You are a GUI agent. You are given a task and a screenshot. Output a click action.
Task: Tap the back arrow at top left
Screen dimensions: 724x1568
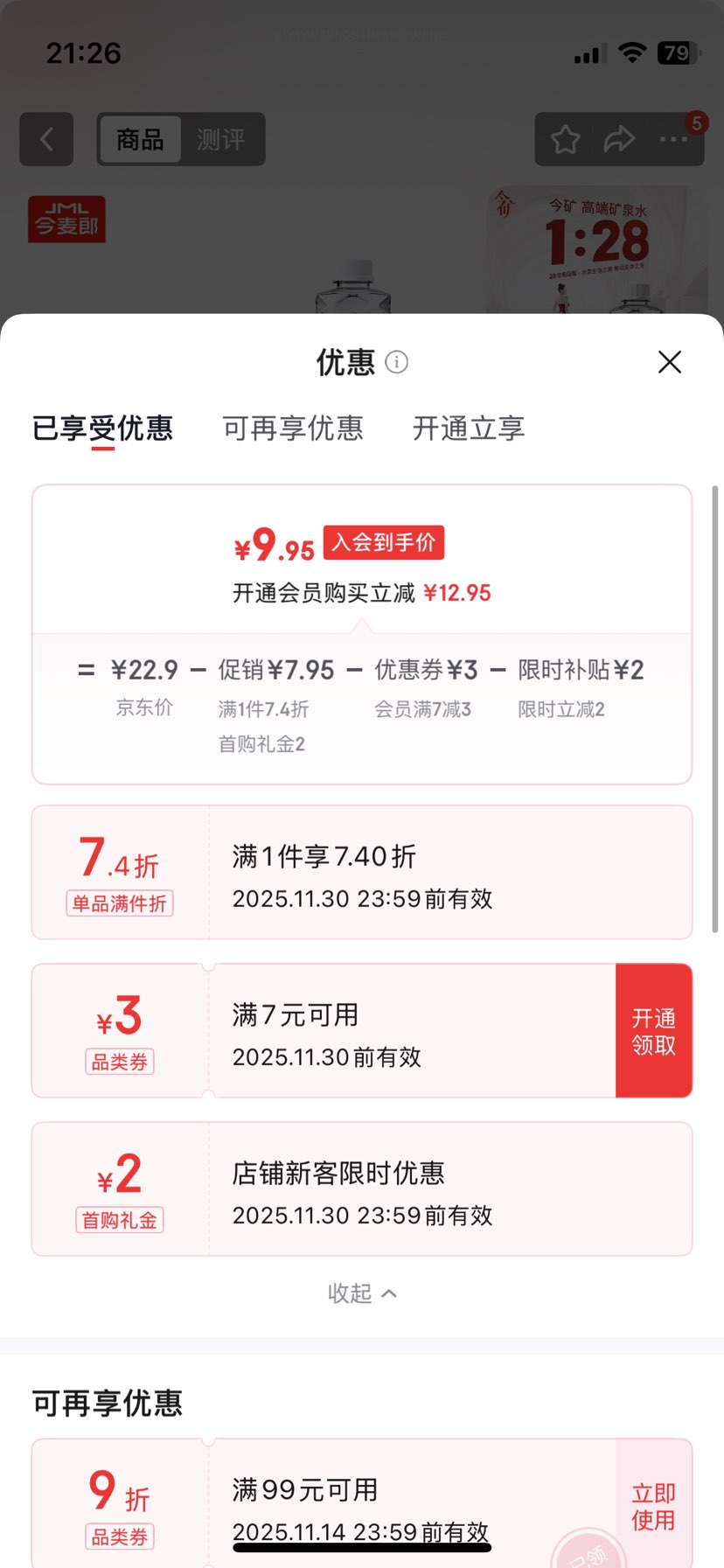(45, 139)
